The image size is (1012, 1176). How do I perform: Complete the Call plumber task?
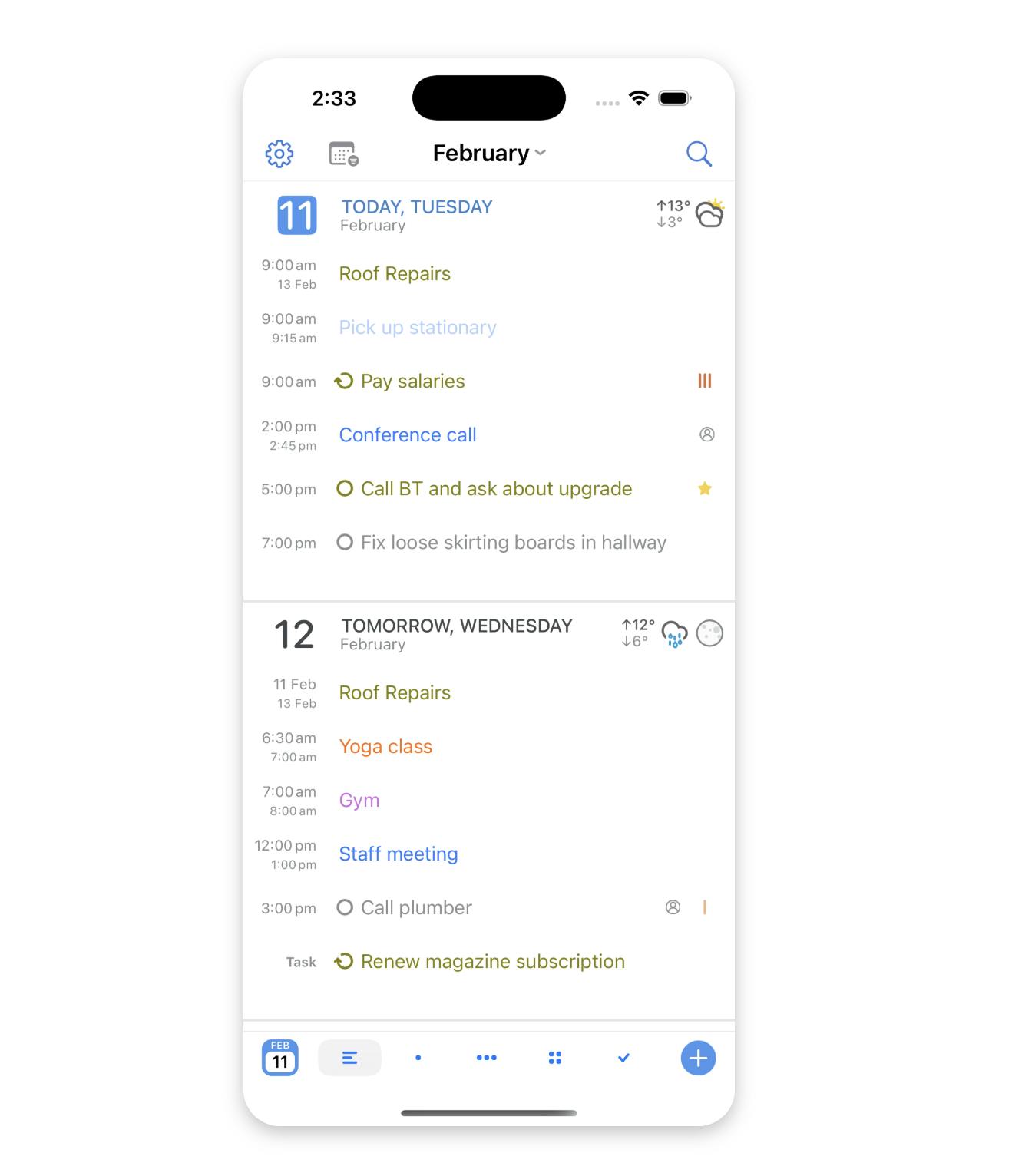coord(345,908)
